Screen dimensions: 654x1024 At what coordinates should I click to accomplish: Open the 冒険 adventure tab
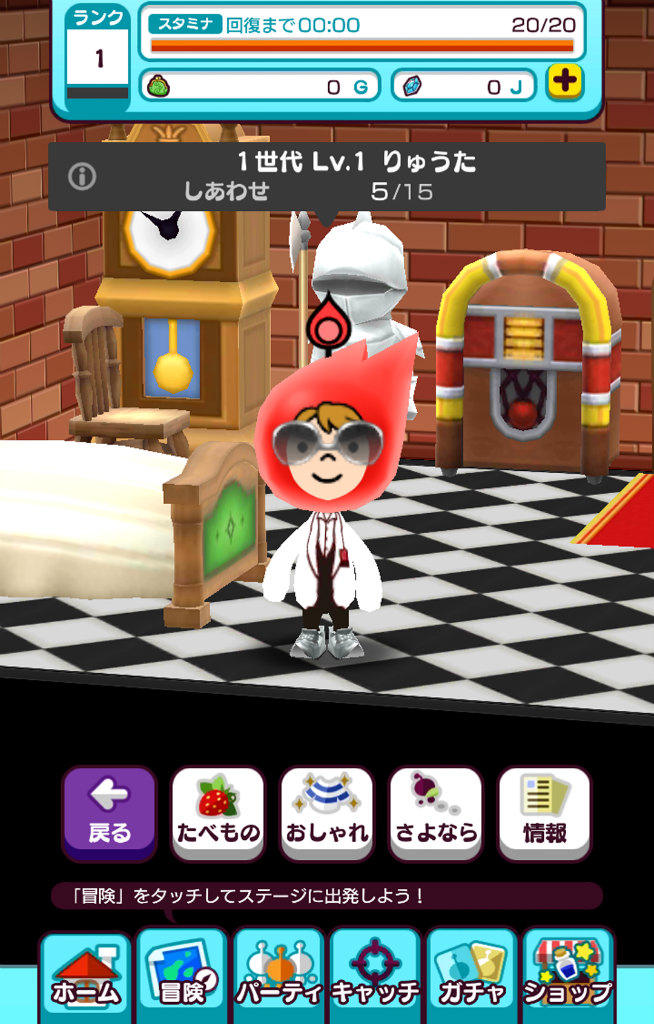click(x=182, y=977)
